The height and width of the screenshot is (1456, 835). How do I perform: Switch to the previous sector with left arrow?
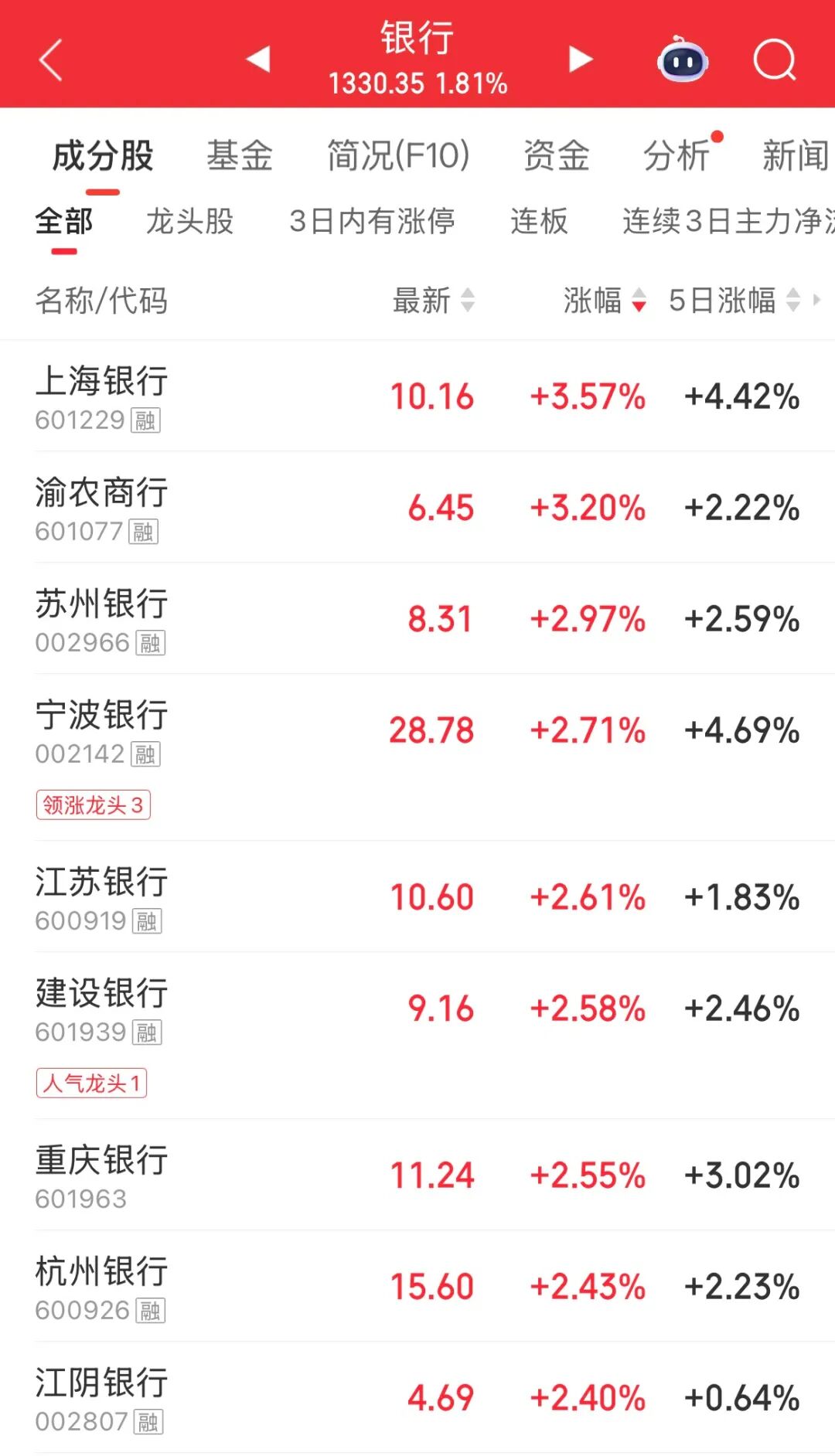click(258, 59)
